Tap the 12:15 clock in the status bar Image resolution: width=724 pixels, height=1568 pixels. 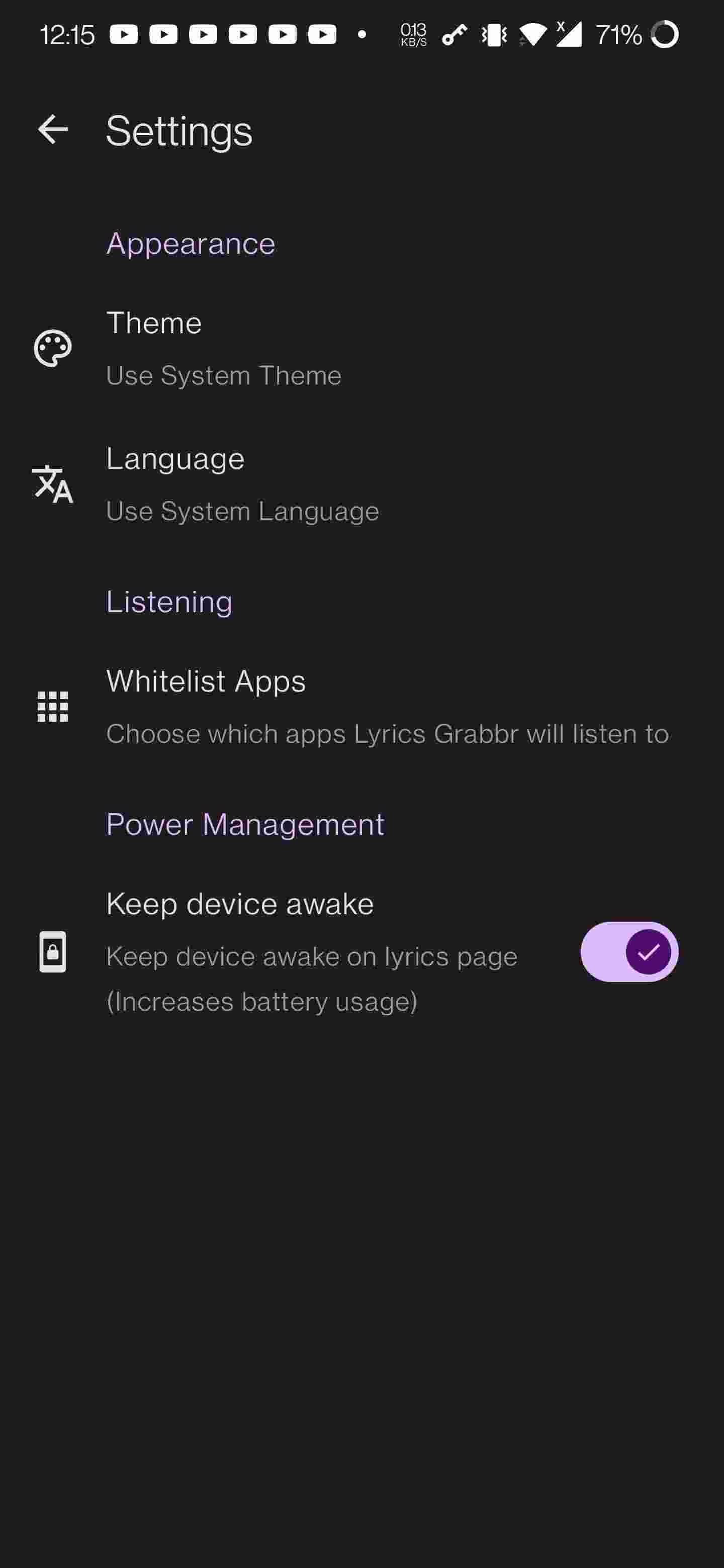point(69,35)
